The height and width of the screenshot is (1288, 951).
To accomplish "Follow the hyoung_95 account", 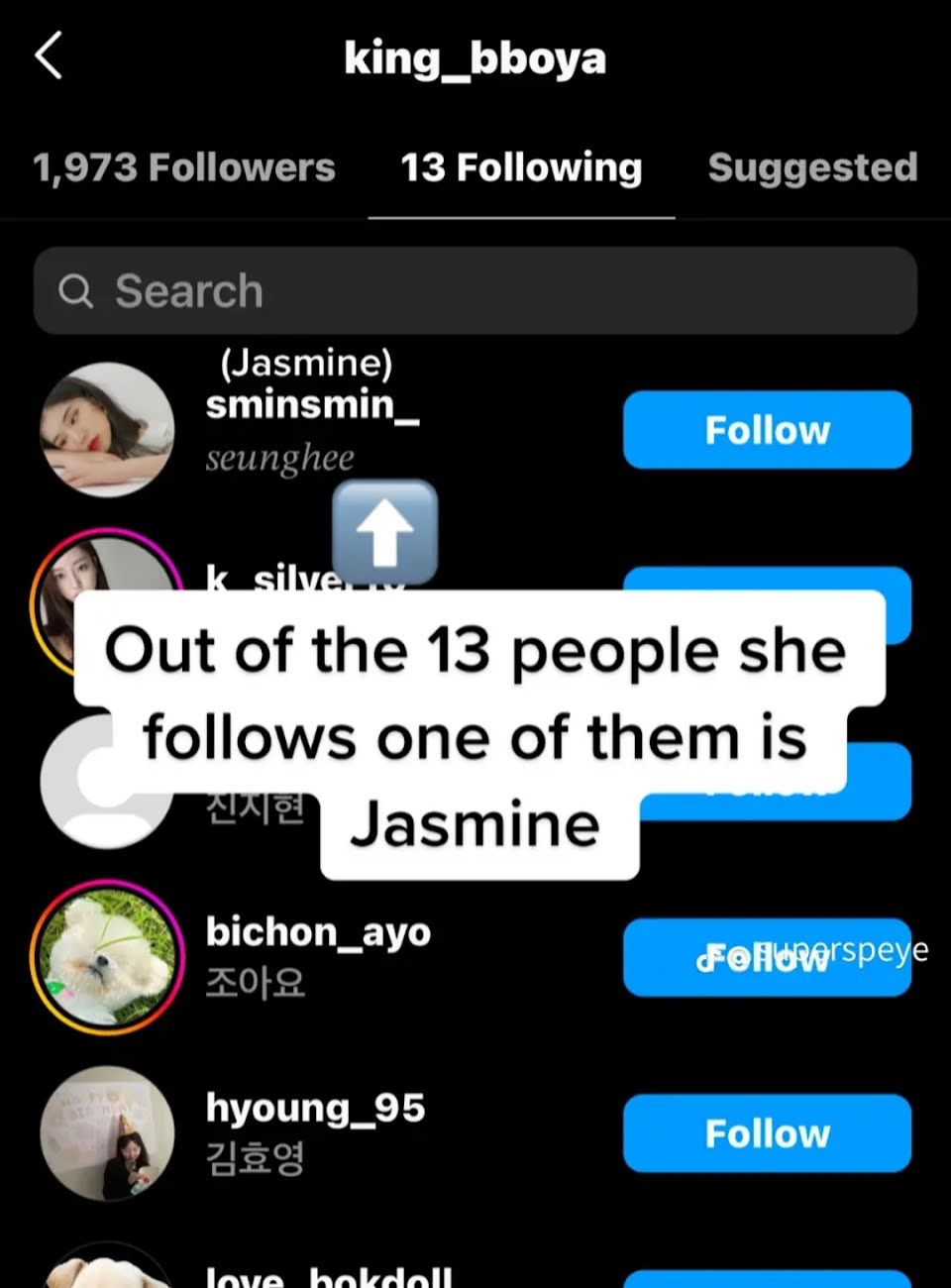I will (767, 1133).
